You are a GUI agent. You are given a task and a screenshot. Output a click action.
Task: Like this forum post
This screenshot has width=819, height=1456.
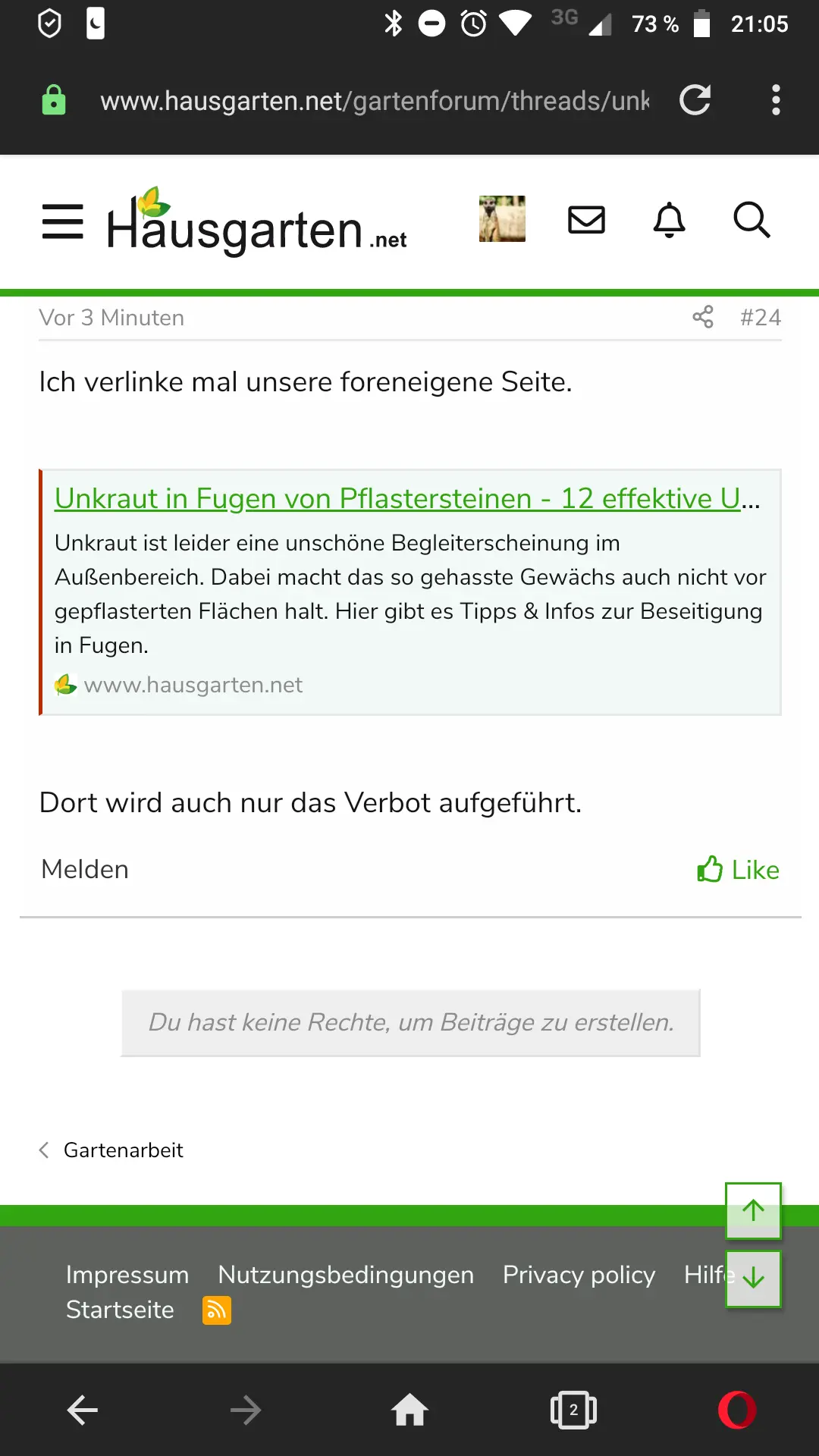tap(738, 869)
